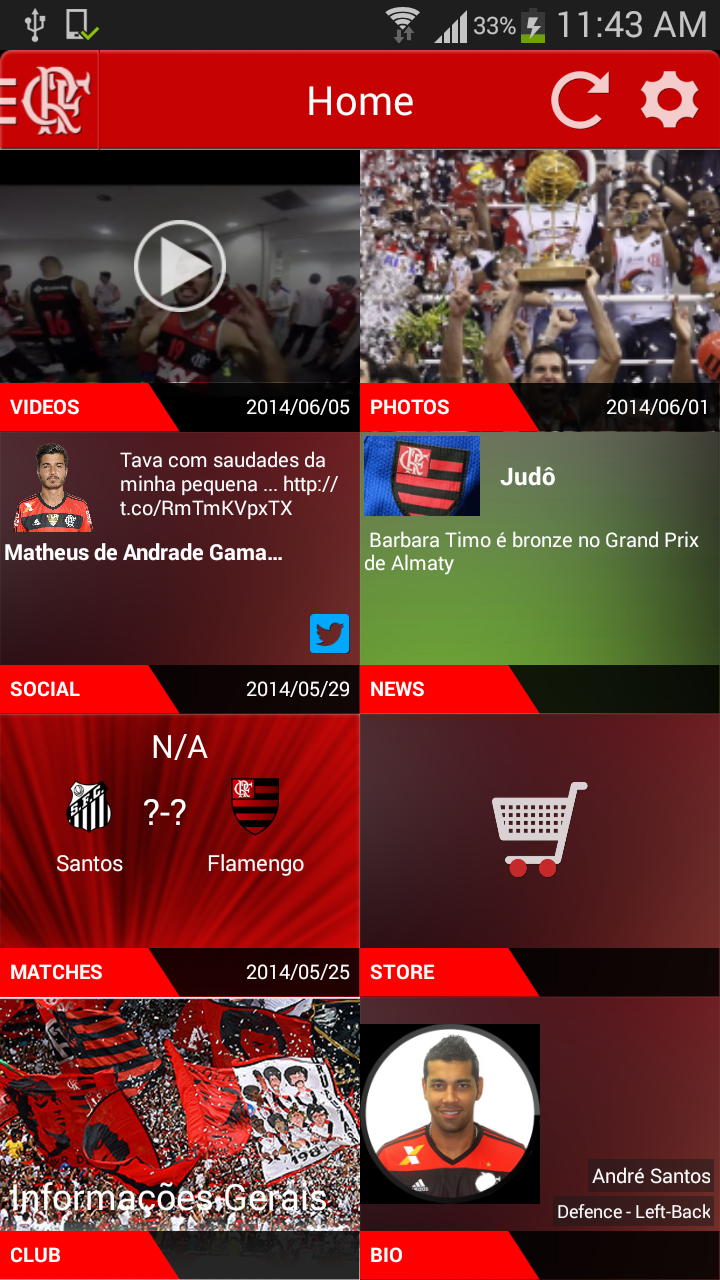Screen dimensions: 720x1280
Task: Refresh the home screen content
Action: coord(580,100)
